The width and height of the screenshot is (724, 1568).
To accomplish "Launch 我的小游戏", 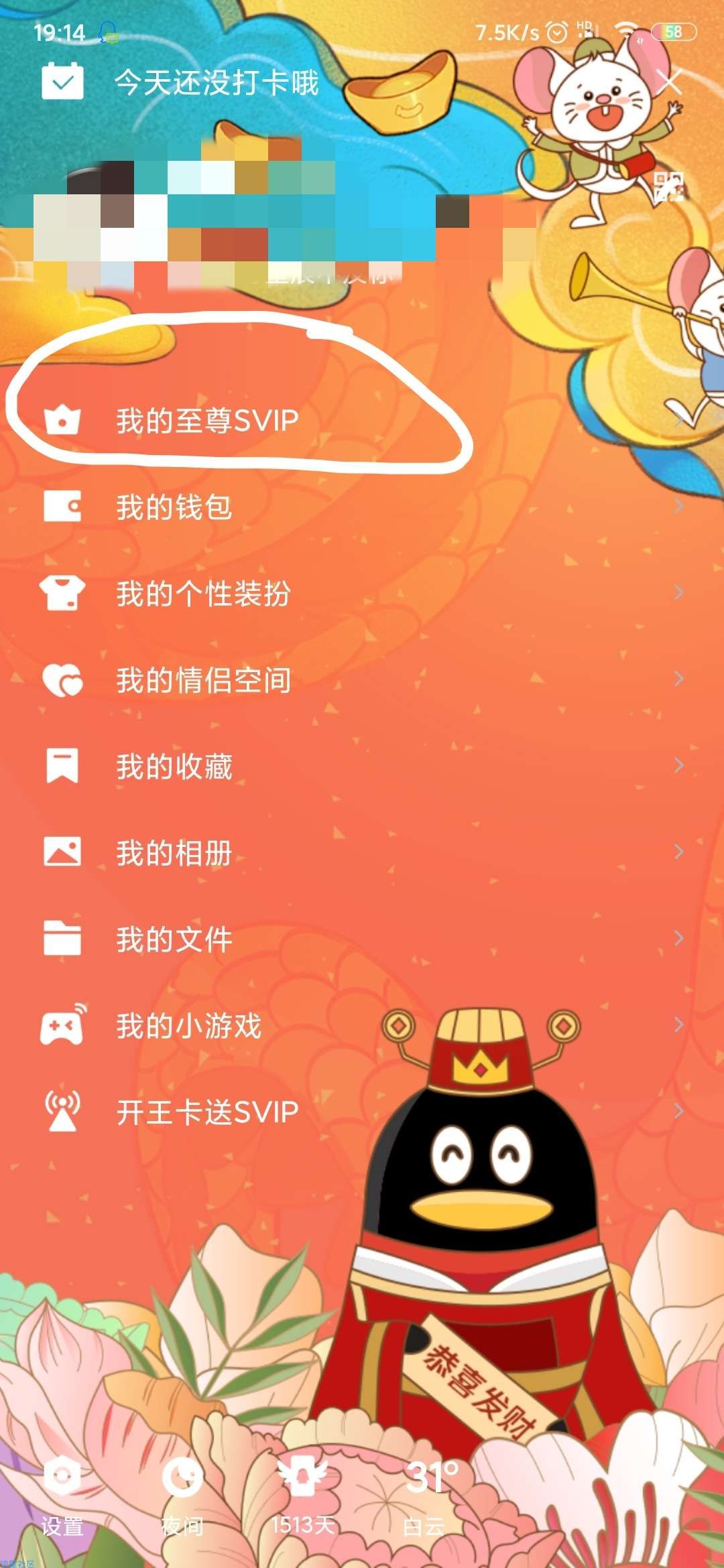I will point(188,1026).
